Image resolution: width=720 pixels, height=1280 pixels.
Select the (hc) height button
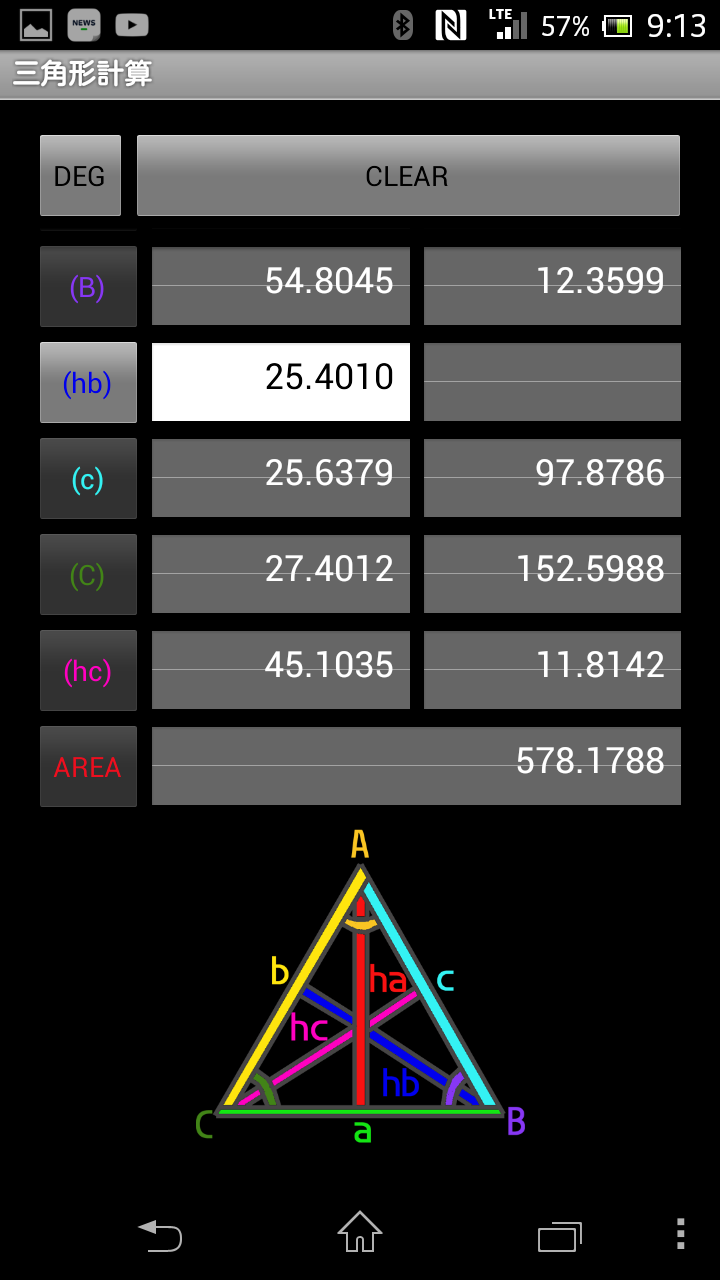(88, 671)
